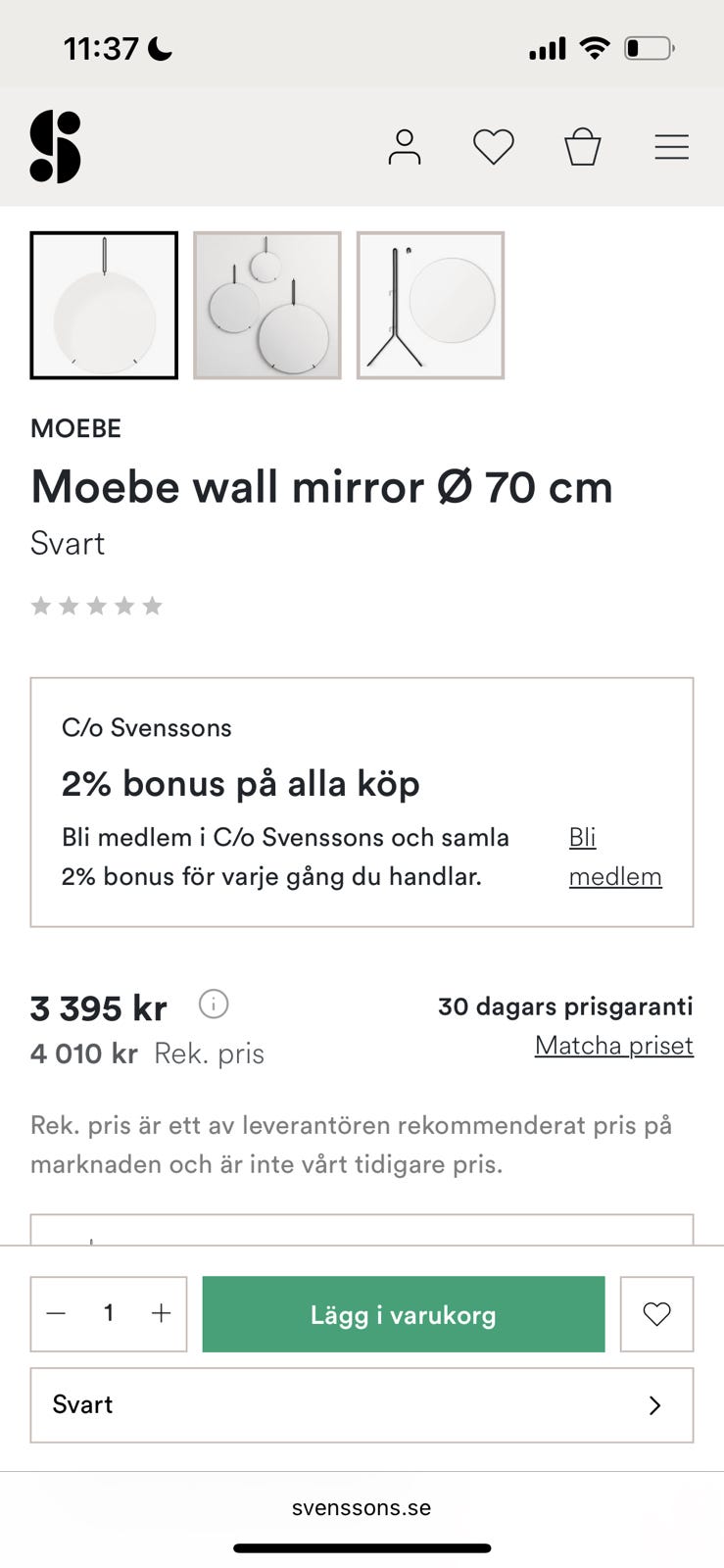Add the mirror to favorites with the heart button
Screen dimensions: 724x1568
(657, 1314)
